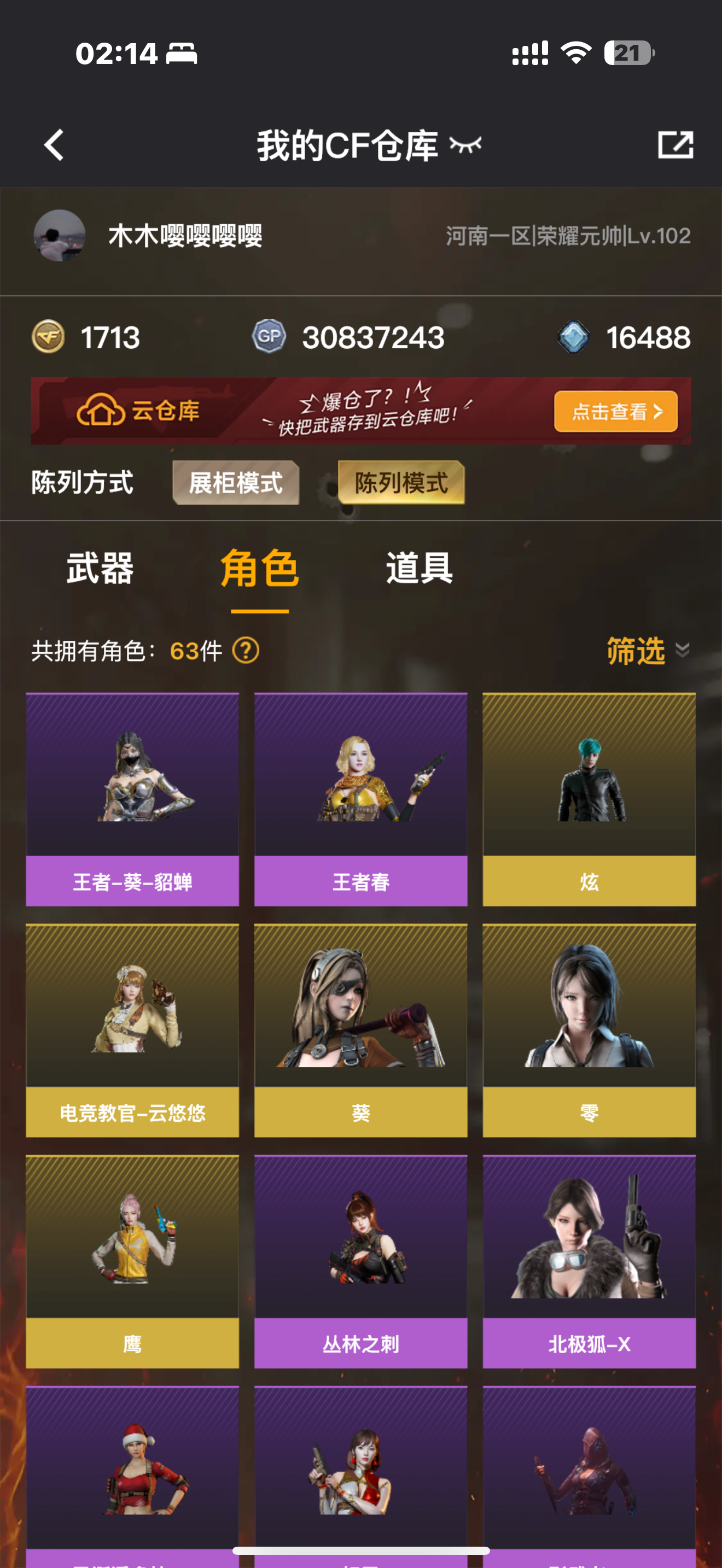Image resolution: width=722 pixels, height=1568 pixels.
Task: View the 鹰 character card
Action: 132,1261
